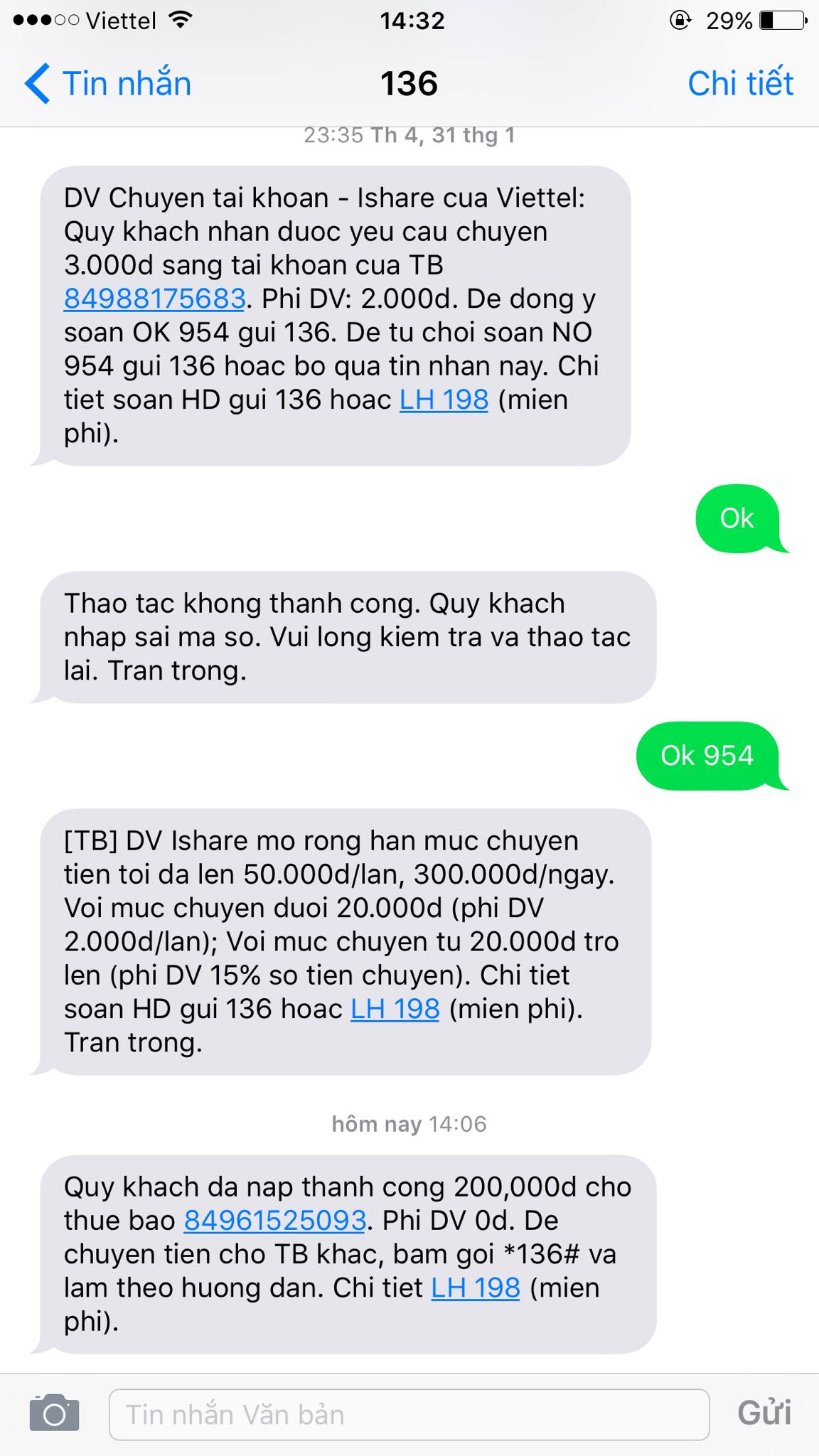Tap LH 198 link in first message
The image size is (819, 1456).
tap(444, 400)
